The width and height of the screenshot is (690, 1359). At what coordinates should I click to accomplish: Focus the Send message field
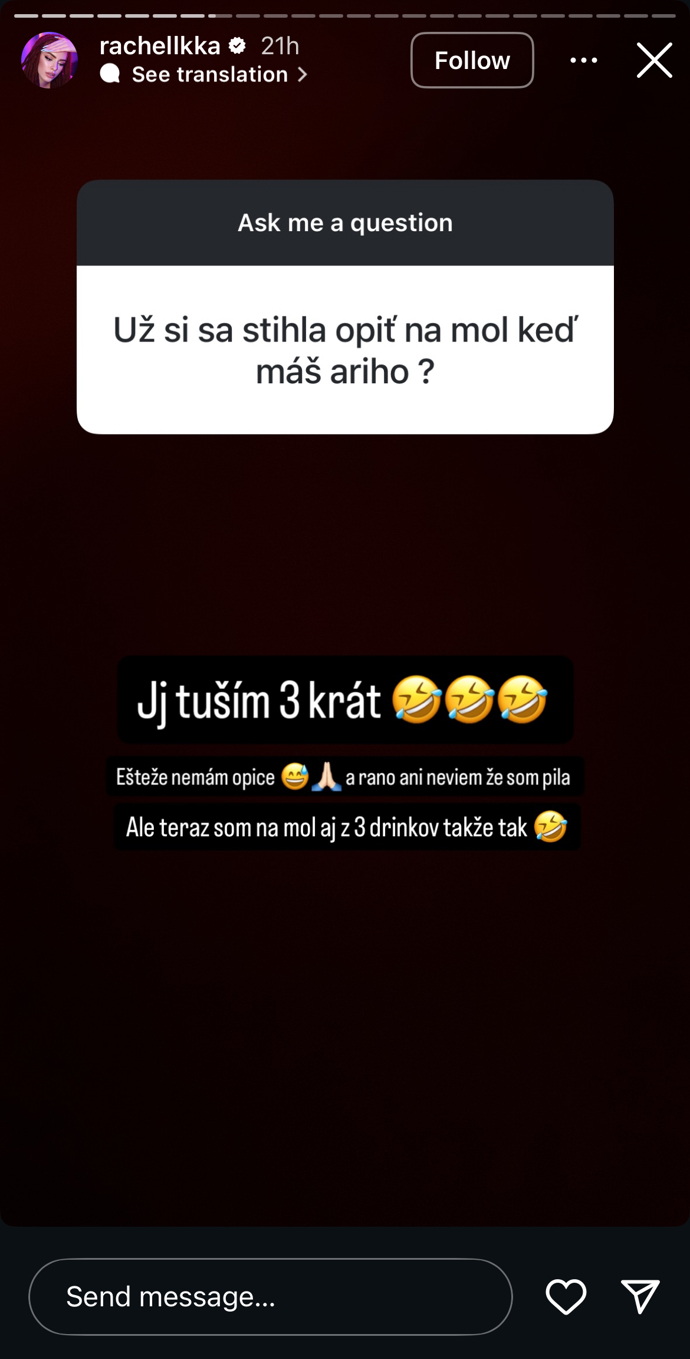(270, 1297)
